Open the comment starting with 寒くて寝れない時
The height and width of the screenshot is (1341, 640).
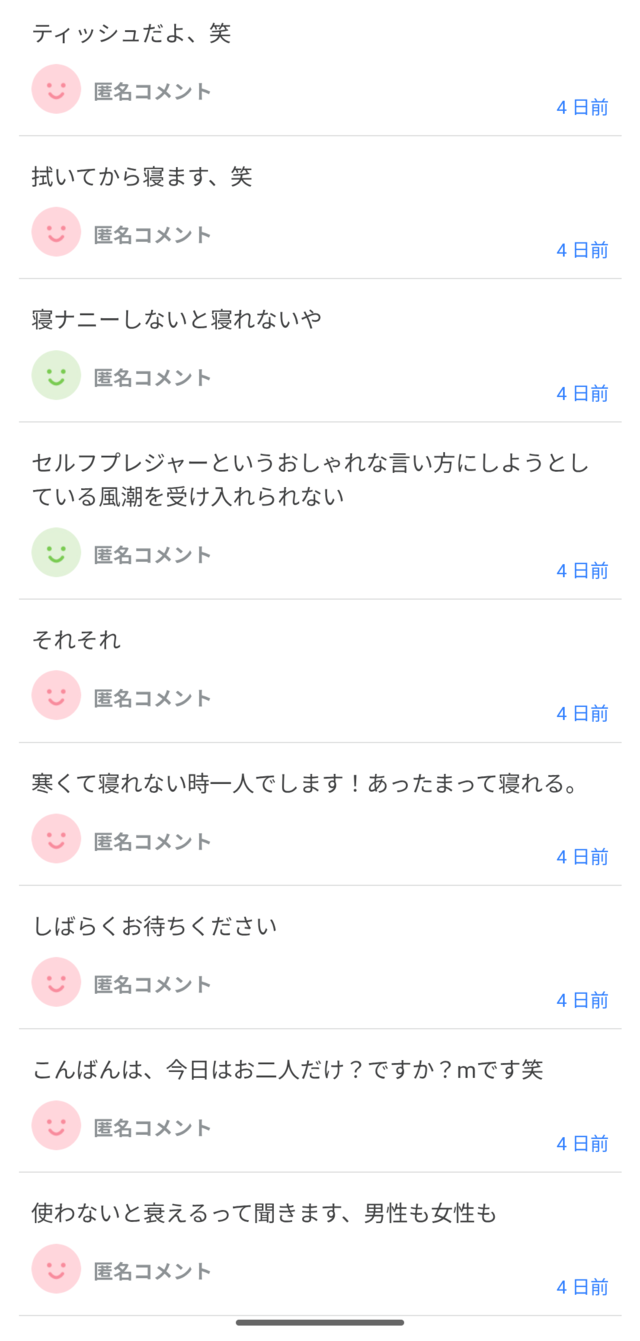pos(305,783)
